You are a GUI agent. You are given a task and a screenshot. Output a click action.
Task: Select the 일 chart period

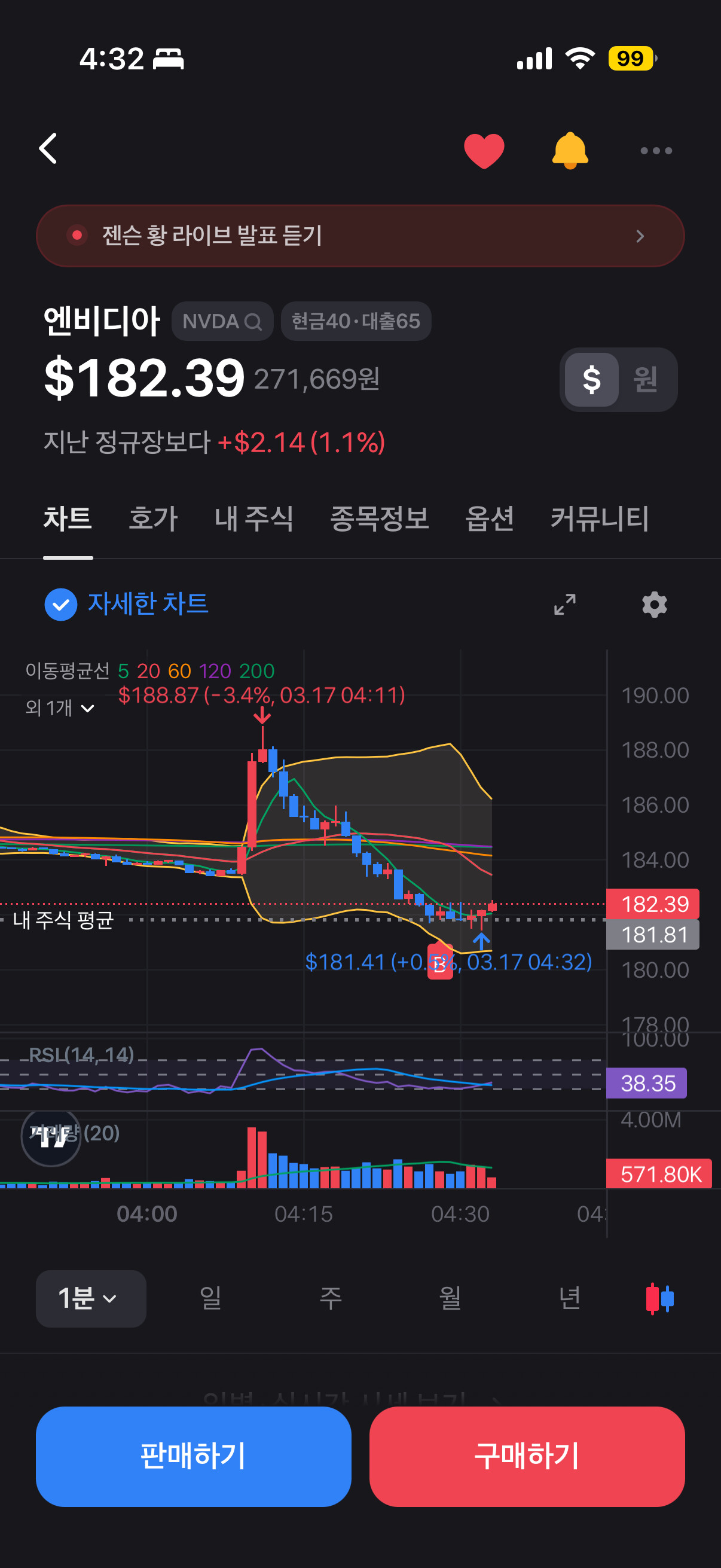pyautogui.click(x=210, y=1298)
